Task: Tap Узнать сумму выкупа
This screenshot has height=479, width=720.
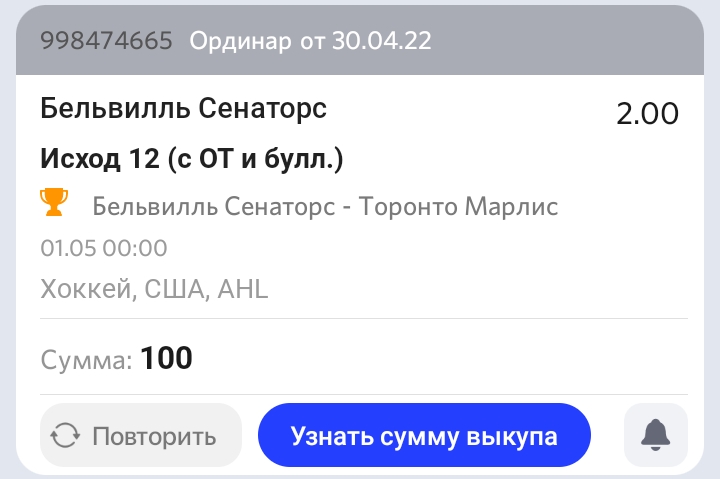Action: [424, 436]
